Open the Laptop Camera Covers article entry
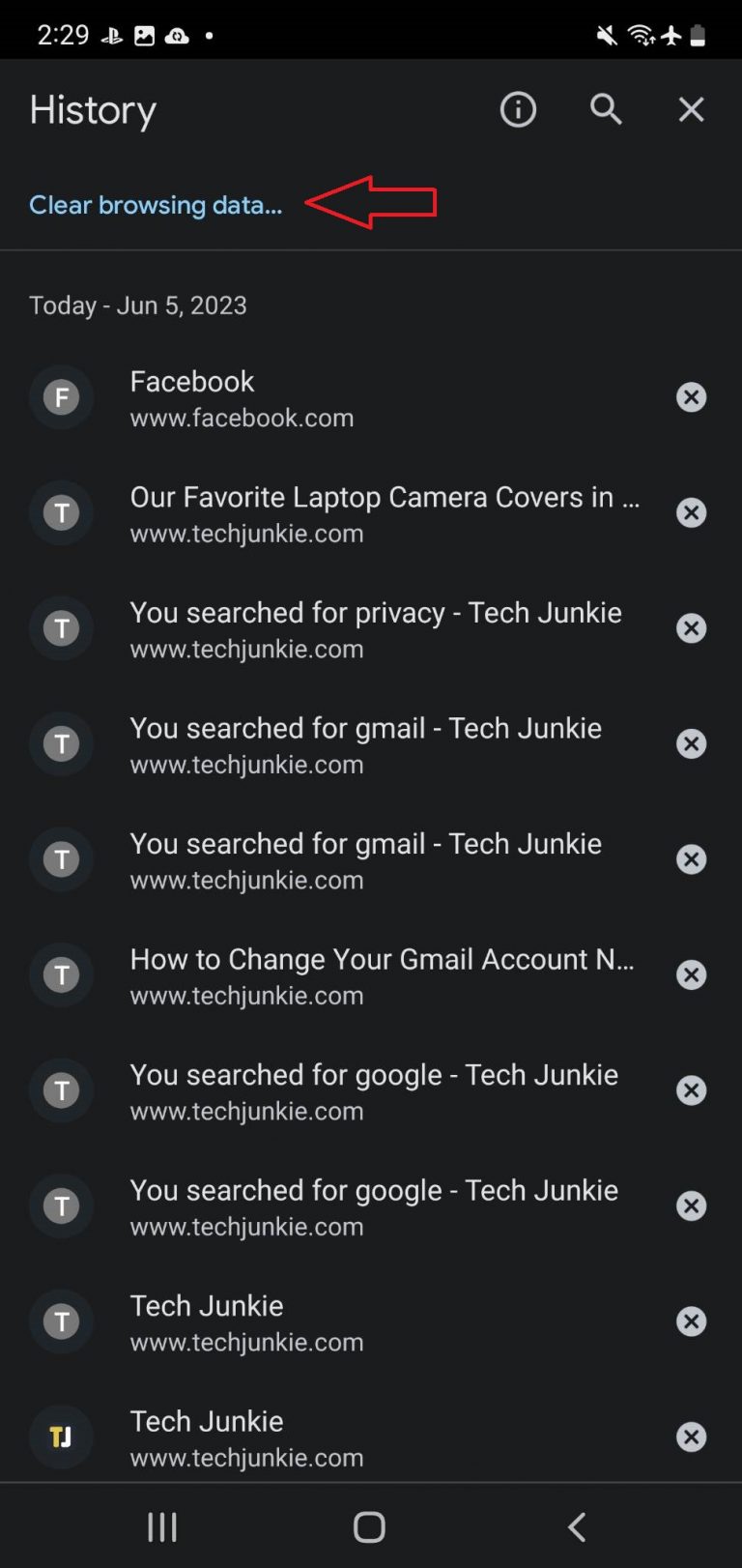Viewport: 742px width, 1568px height. [x=385, y=513]
